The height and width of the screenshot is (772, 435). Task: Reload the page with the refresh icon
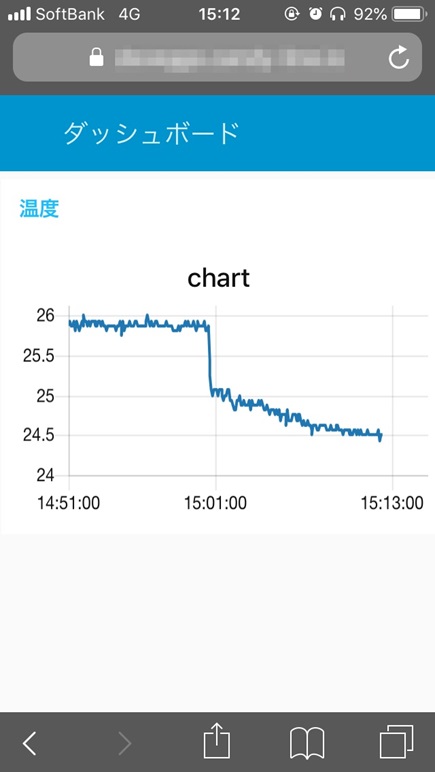(398, 57)
